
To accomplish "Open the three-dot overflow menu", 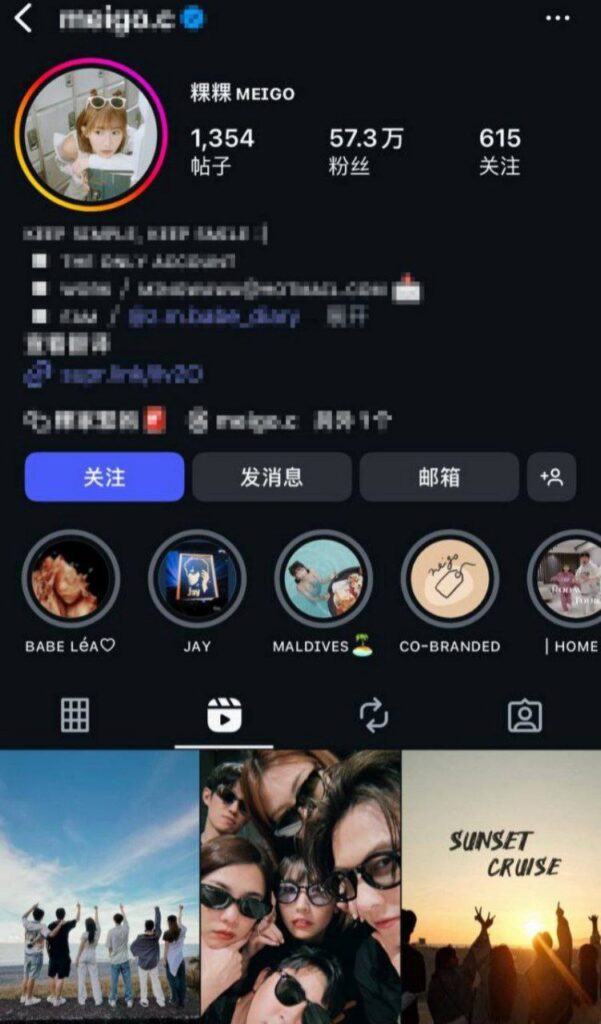I will (x=557, y=18).
